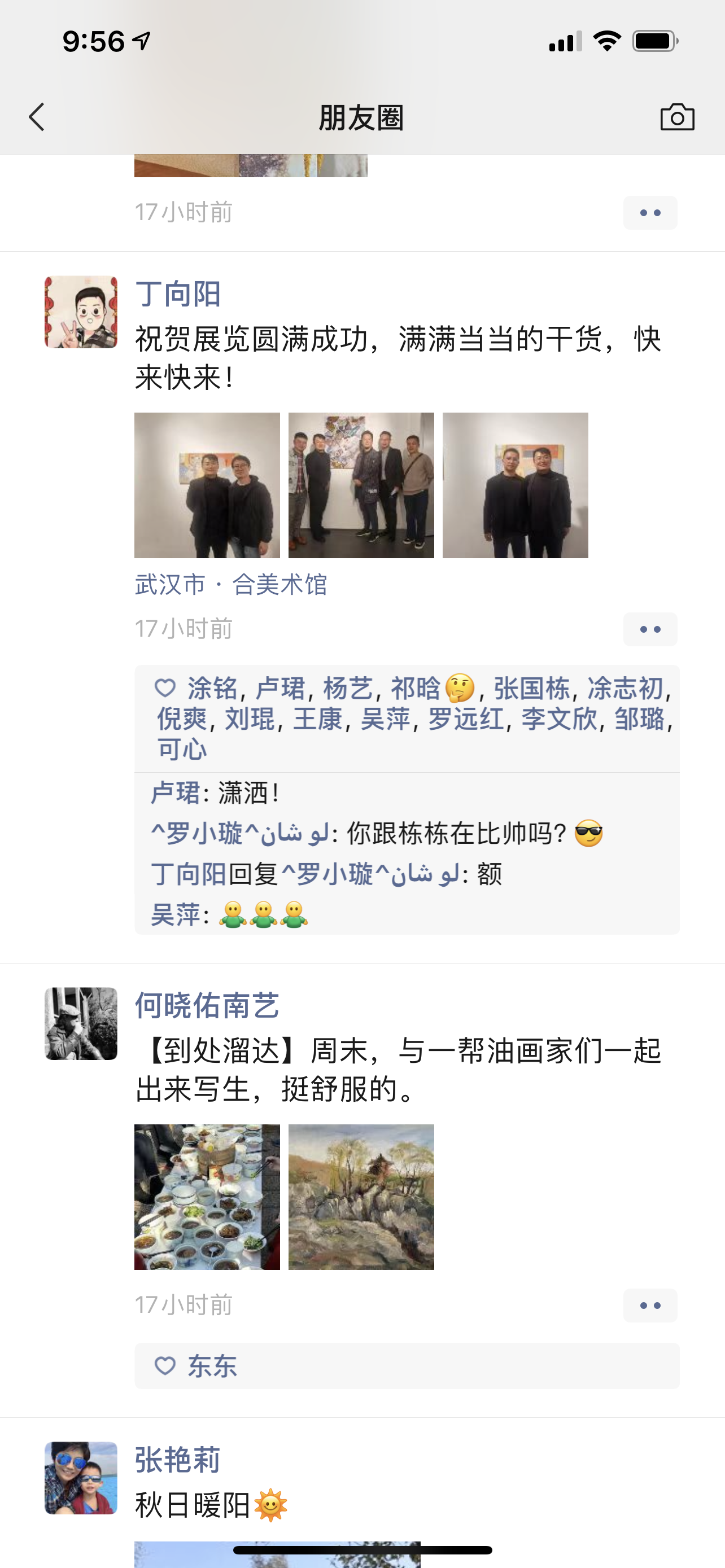The image size is (725, 1568).
Task: Open 何晓佑南艺's profile from the name
Action: [x=206, y=1006]
